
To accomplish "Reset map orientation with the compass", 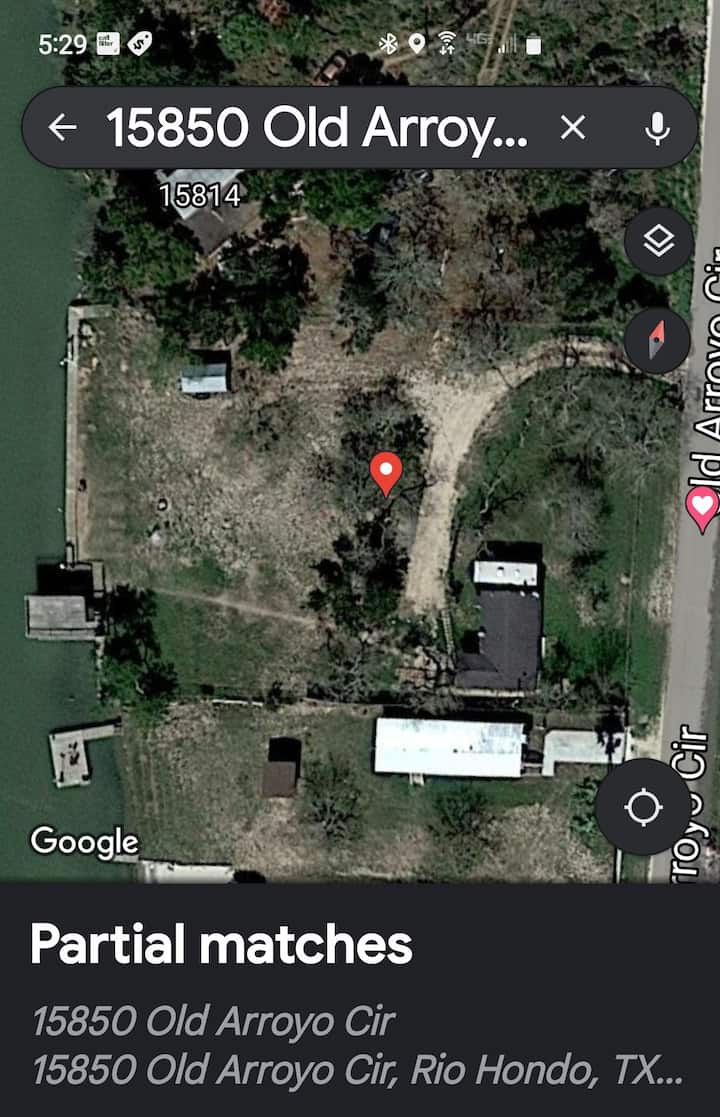I will point(656,341).
